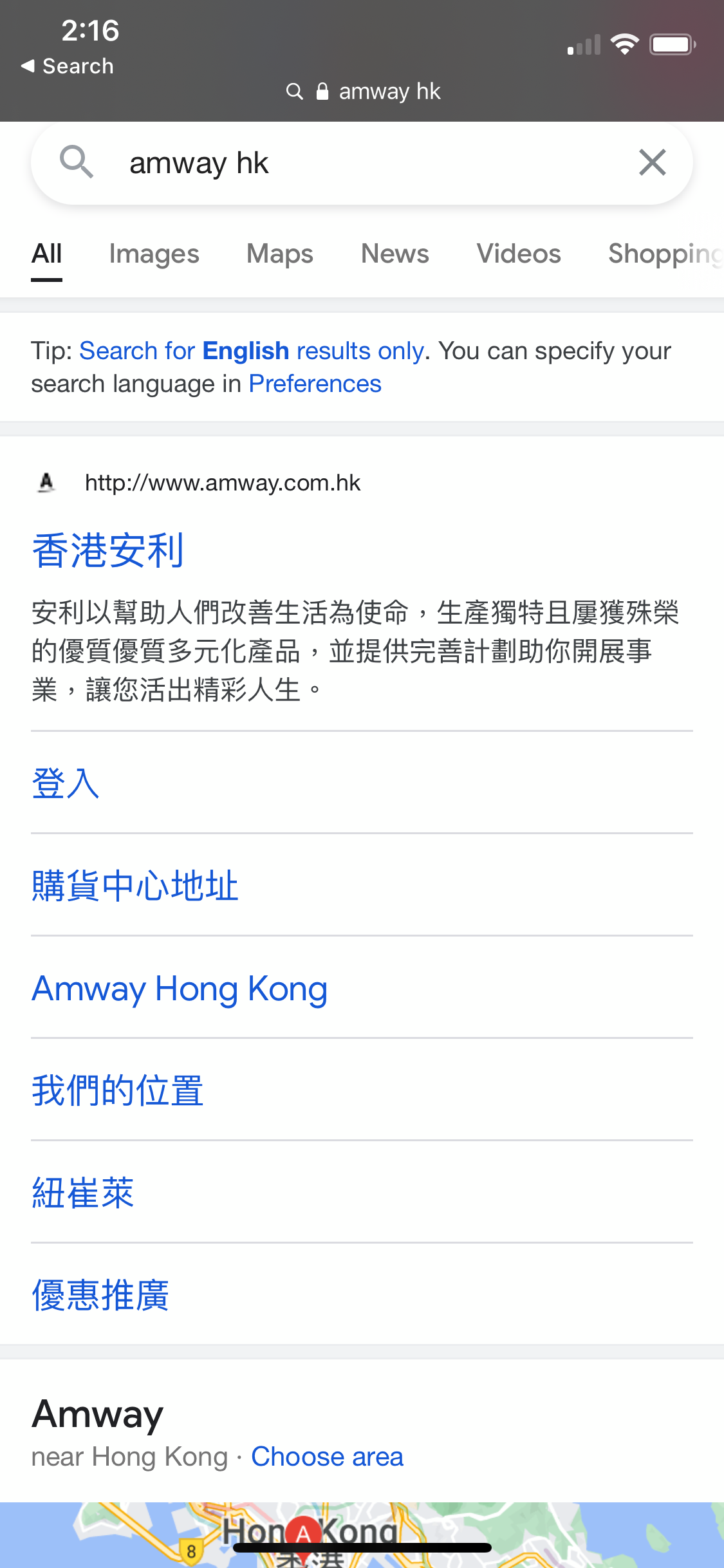Switch to the Videos tab
This screenshot has height=1568, width=724.
[519, 254]
